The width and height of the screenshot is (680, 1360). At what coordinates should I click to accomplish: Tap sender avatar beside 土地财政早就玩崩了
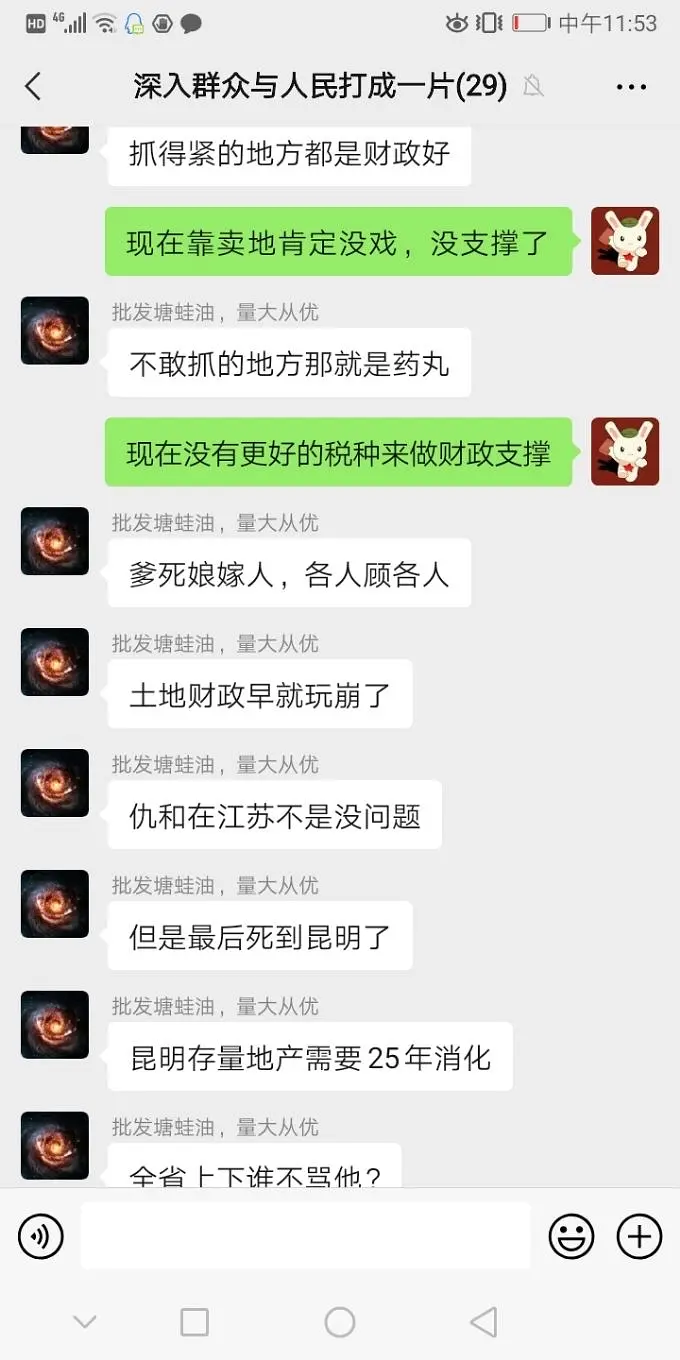pyautogui.click(x=55, y=662)
